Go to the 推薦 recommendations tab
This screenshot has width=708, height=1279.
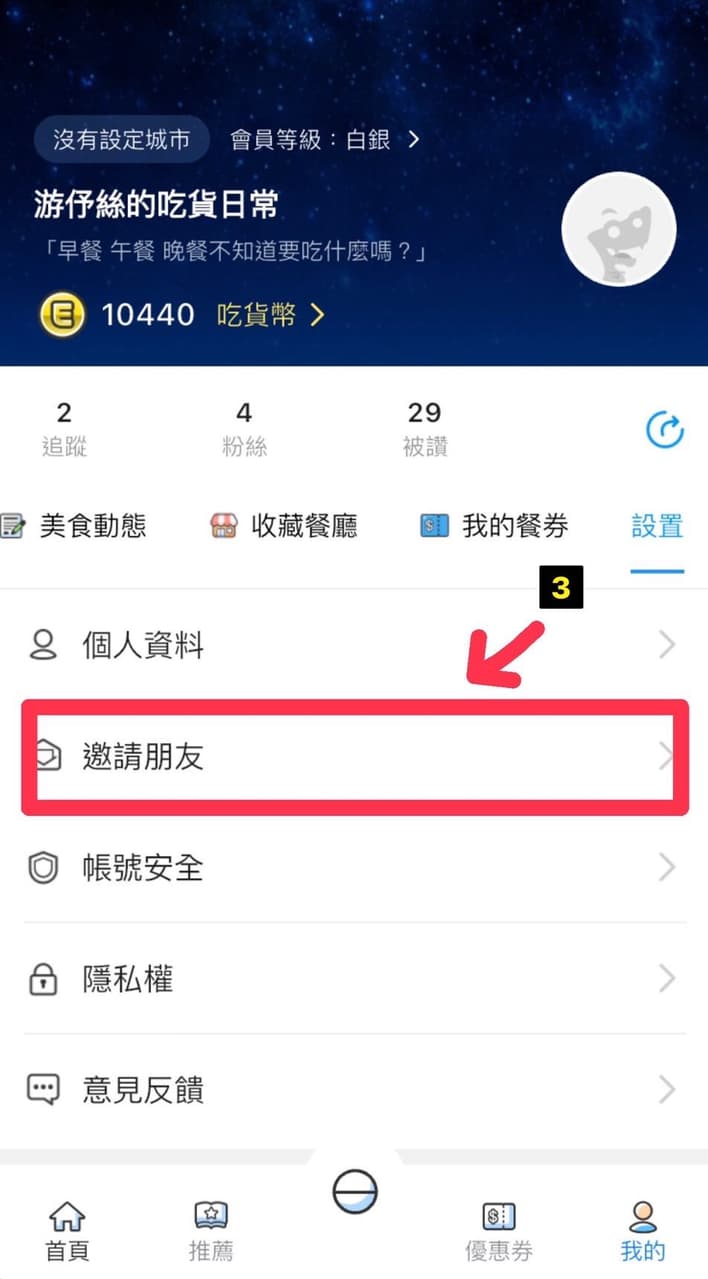[211, 1231]
